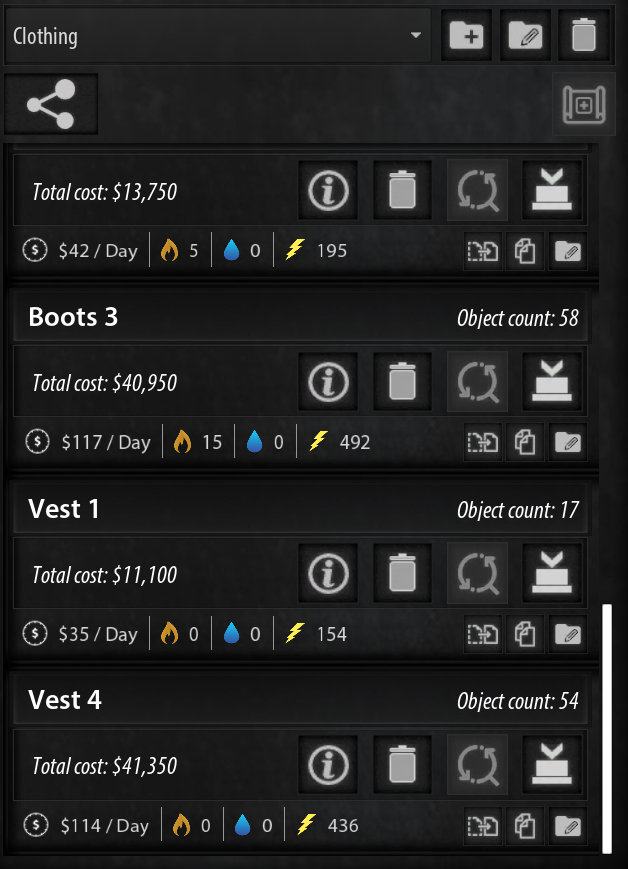Image resolution: width=628 pixels, height=869 pixels.
Task: Move Boots 3 to another folder
Action: pos(482,442)
